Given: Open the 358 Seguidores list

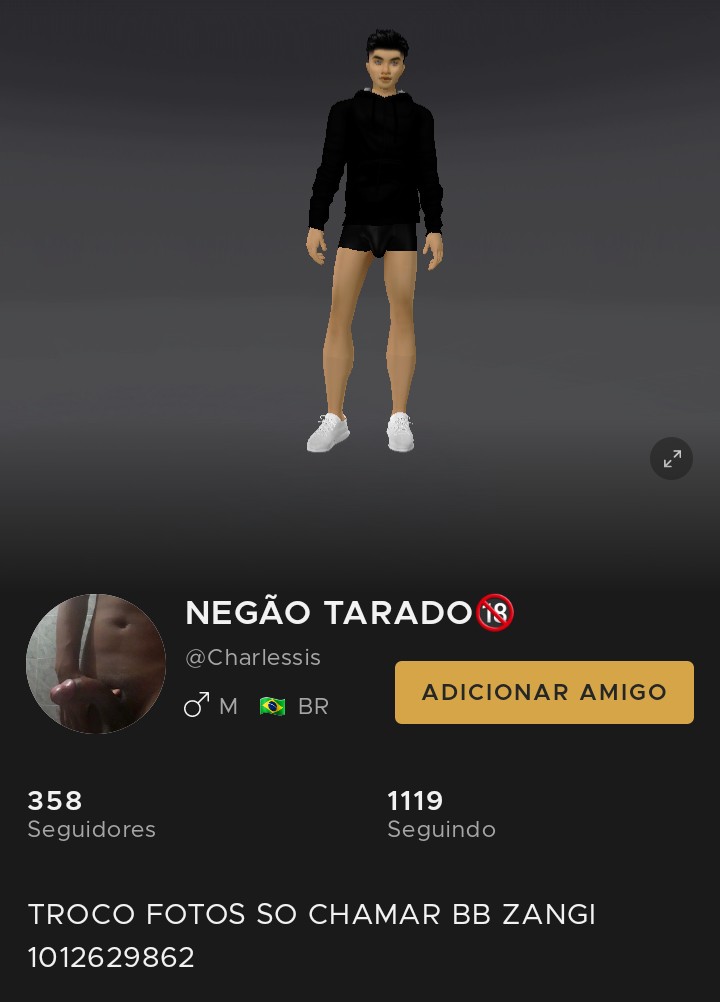Looking at the screenshot, I should tap(91, 814).
